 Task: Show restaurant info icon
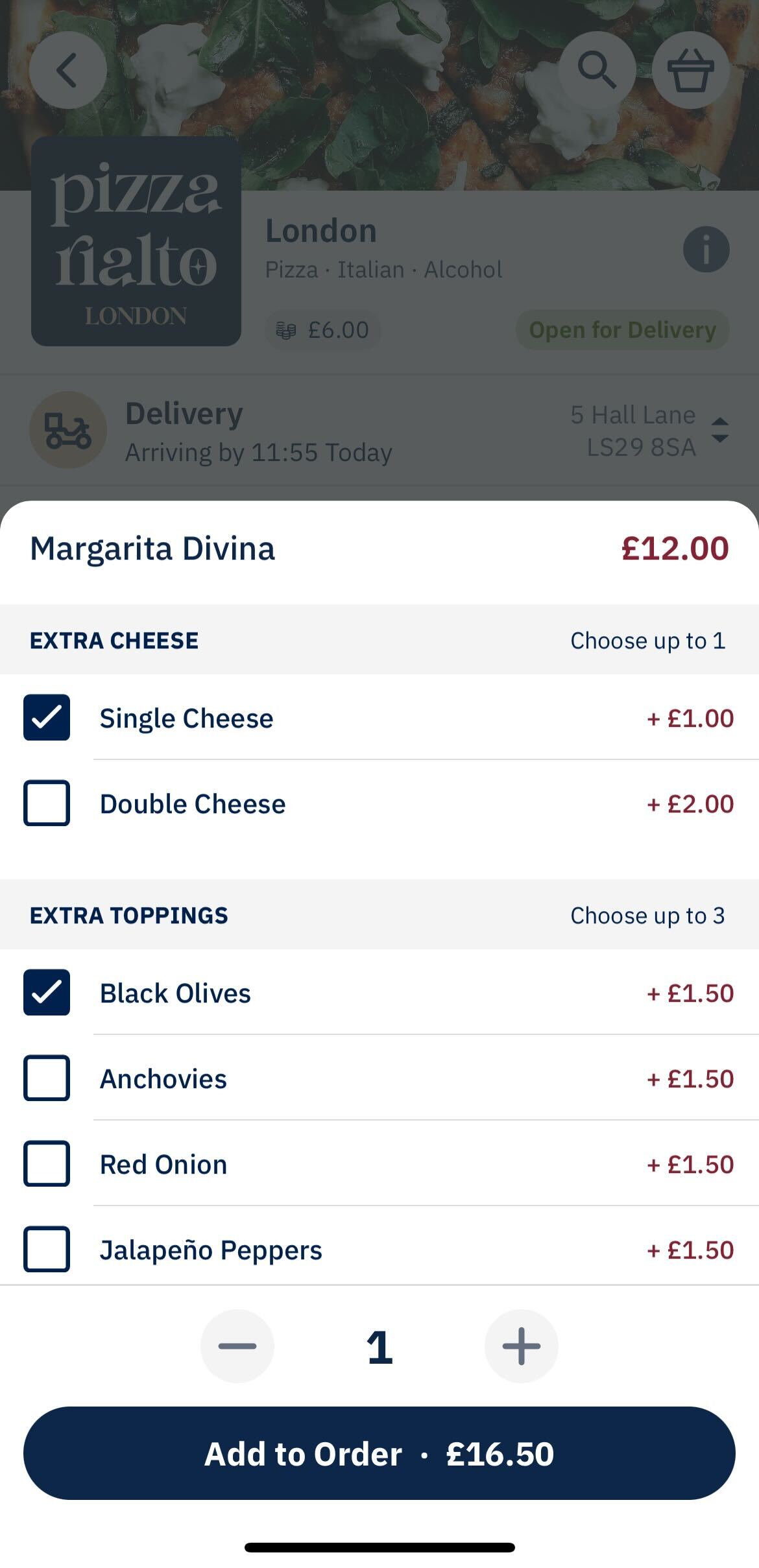coord(706,250)
